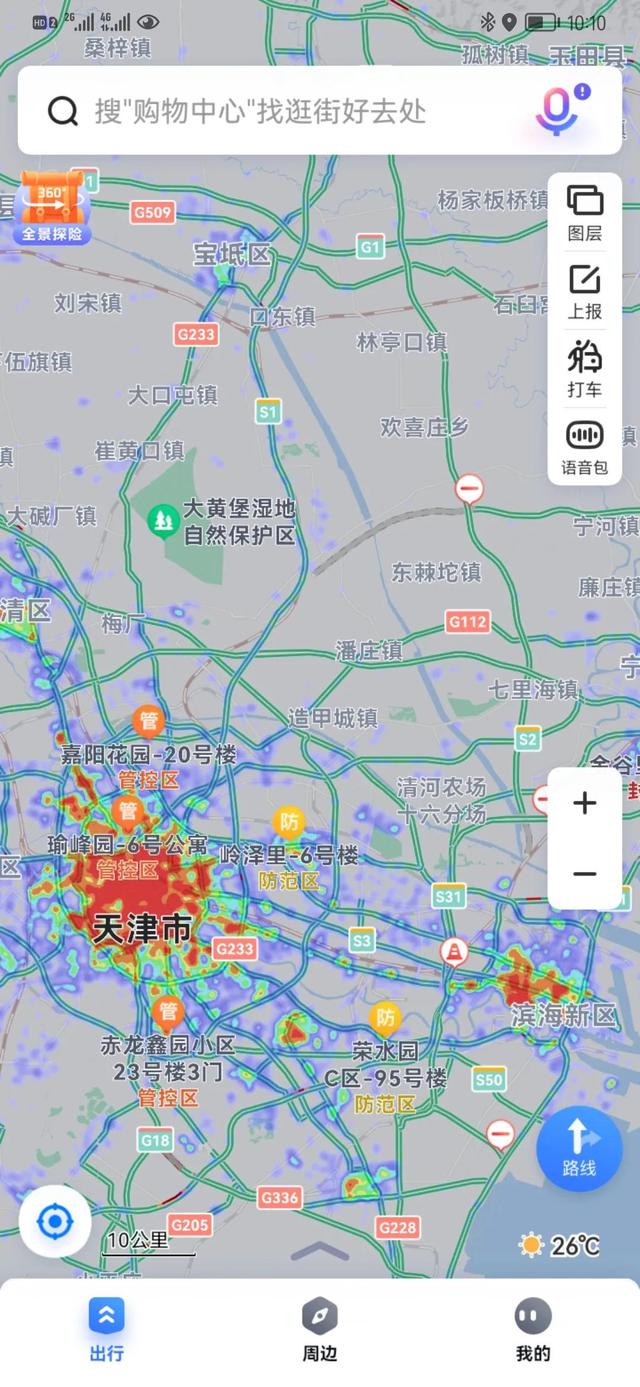Switch to the 周边 tab
The height and width of the screenshot is (1387, 640).
(320, 1331)
